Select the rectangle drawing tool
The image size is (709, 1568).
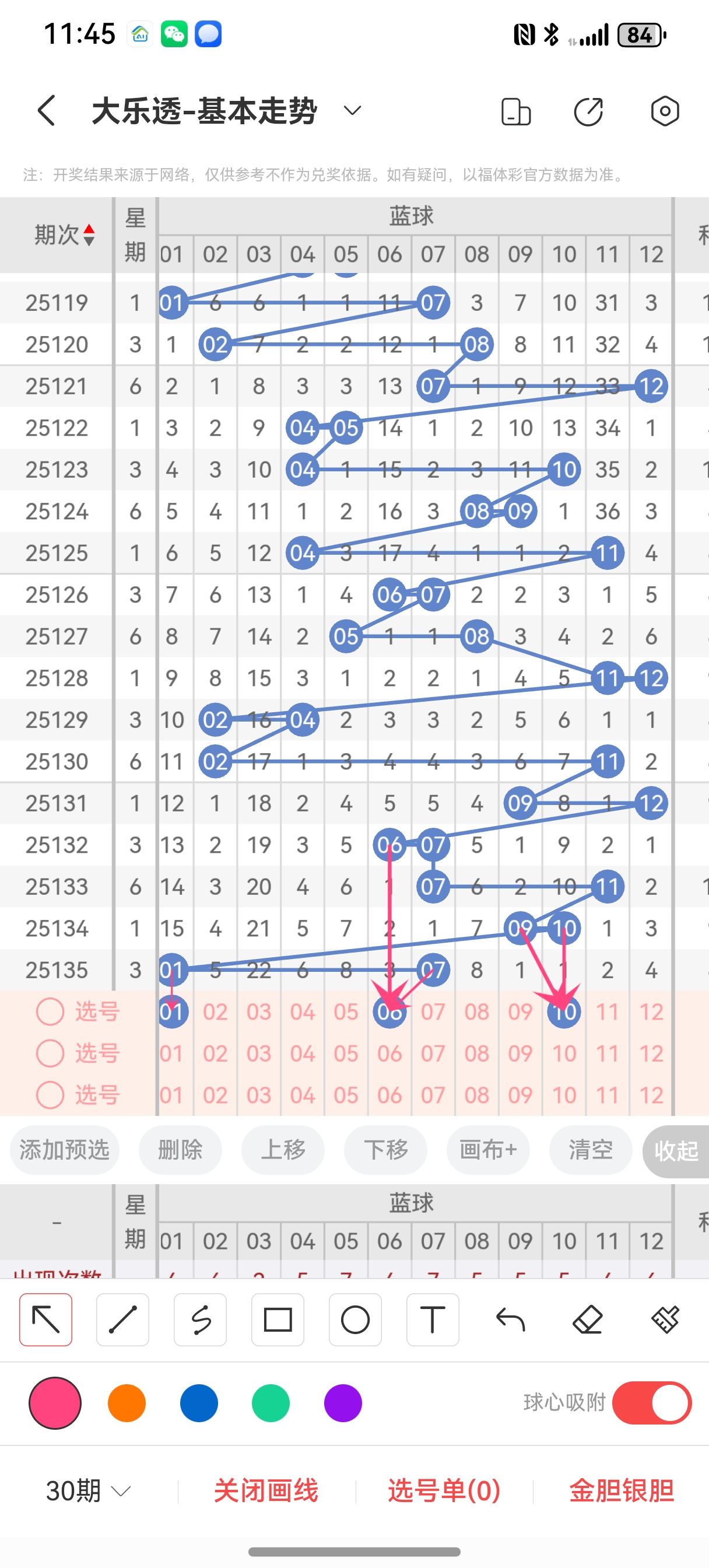click(278, 1319)
